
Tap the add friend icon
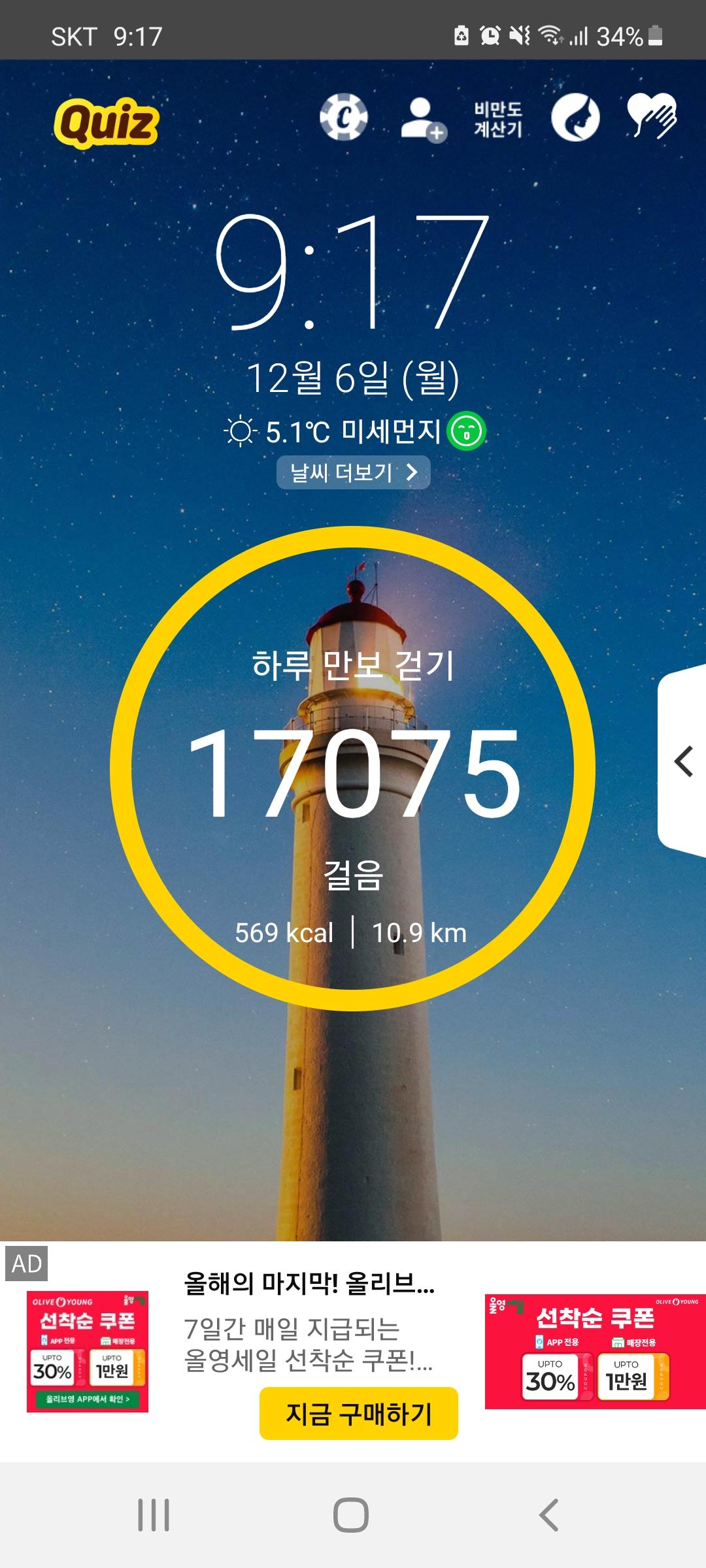(423, 119)
